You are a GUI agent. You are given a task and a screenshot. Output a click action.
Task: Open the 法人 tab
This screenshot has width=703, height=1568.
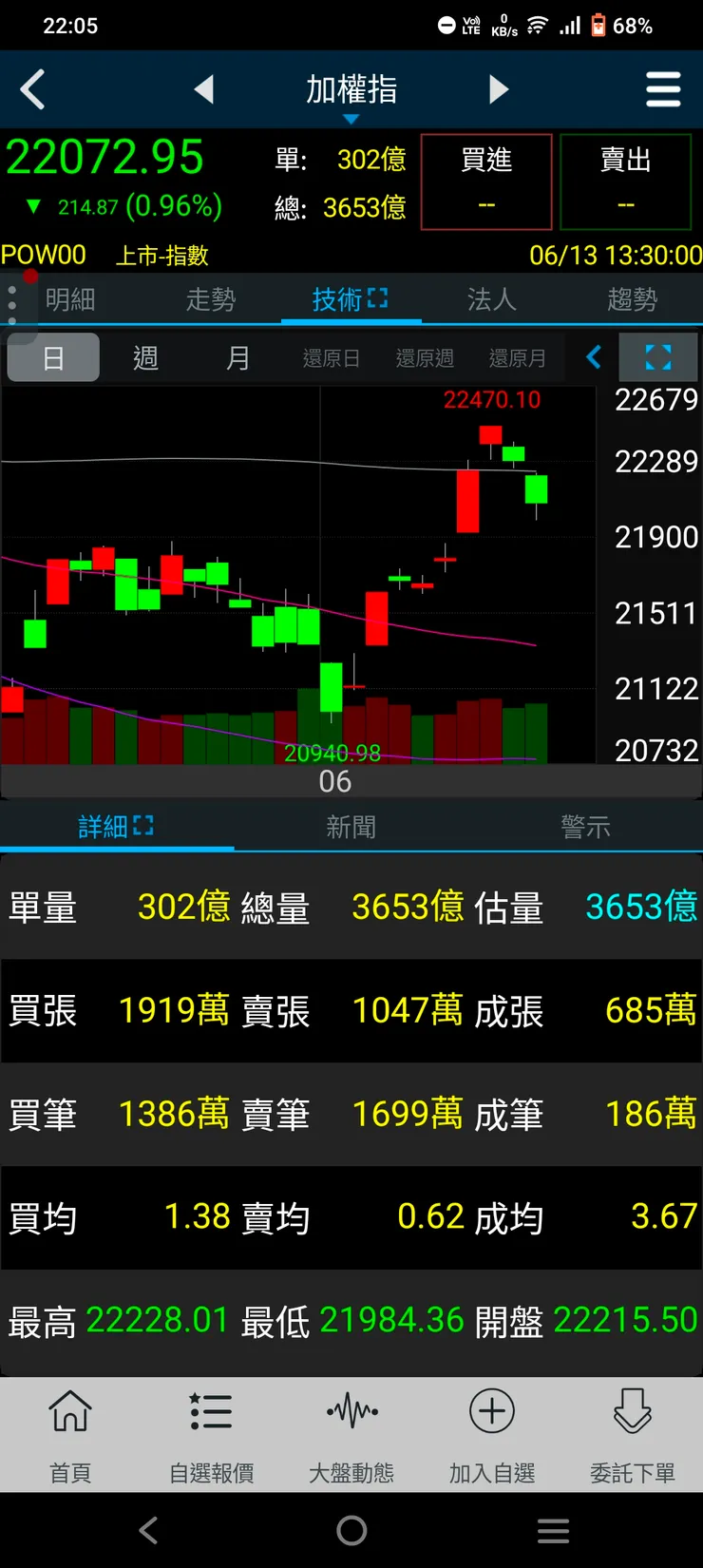point(491,299)
